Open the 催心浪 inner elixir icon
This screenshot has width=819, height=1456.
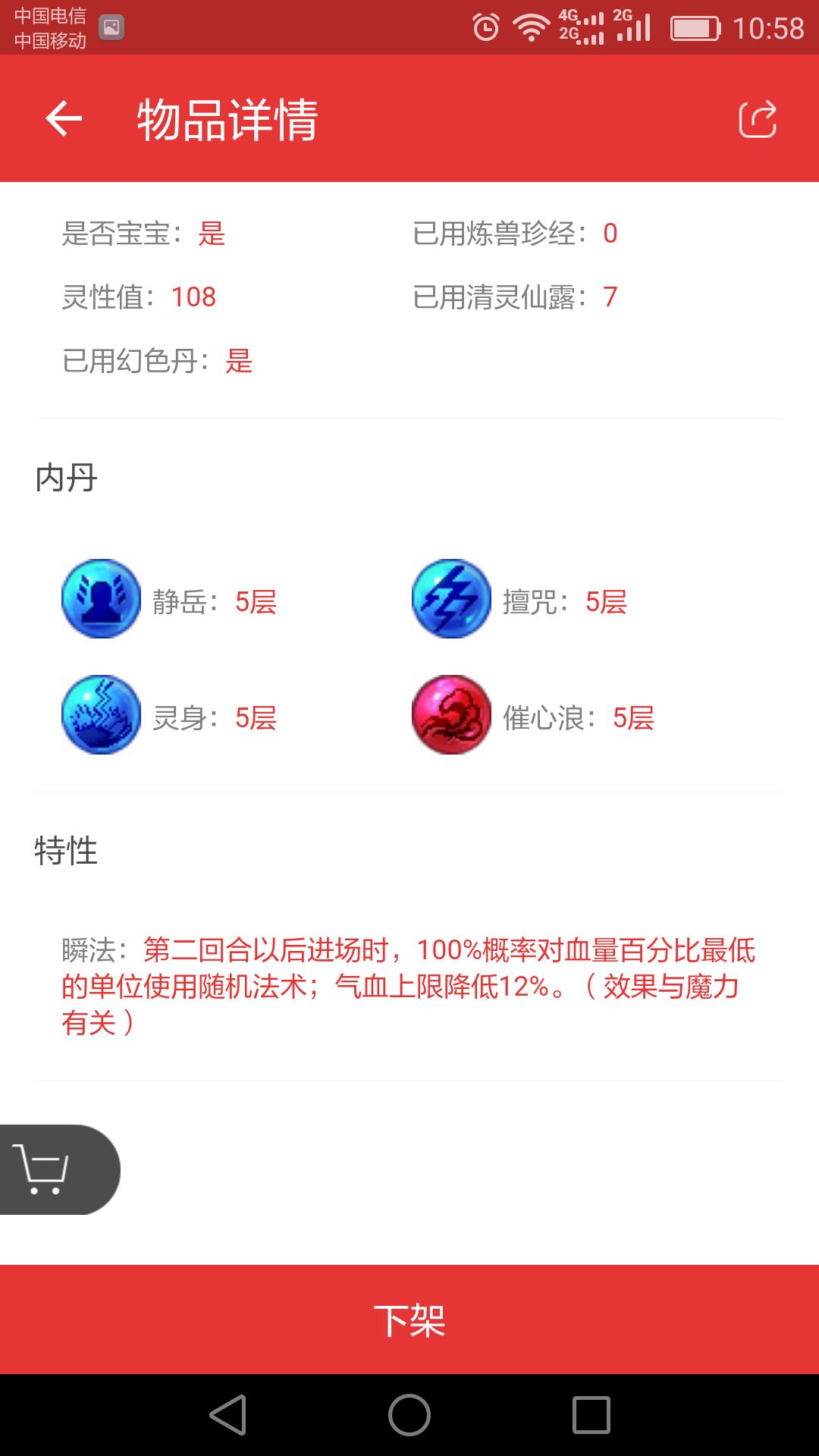point(451,714)
